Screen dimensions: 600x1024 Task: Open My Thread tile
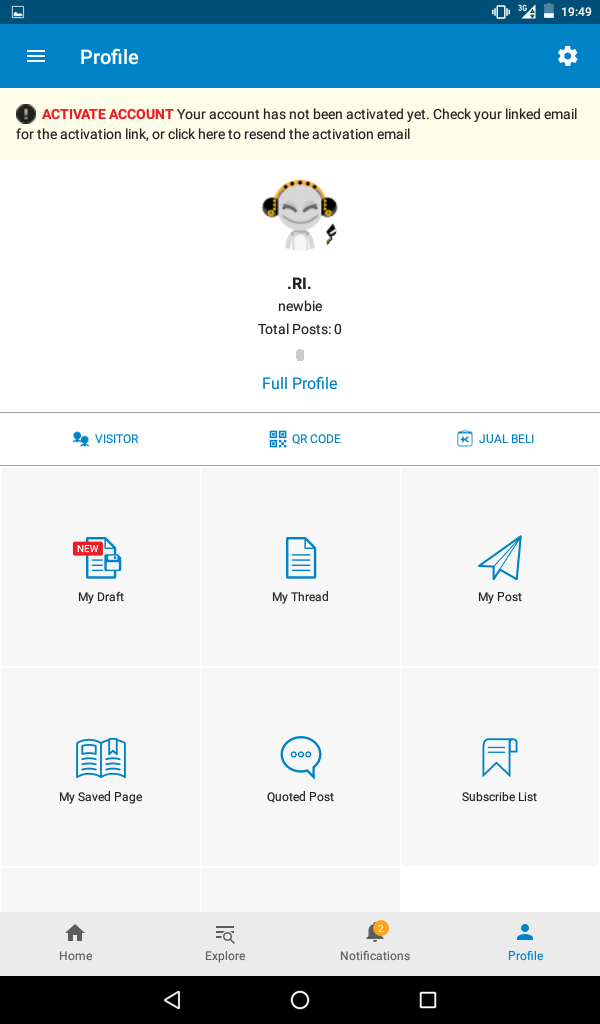[x=300, y=567]
